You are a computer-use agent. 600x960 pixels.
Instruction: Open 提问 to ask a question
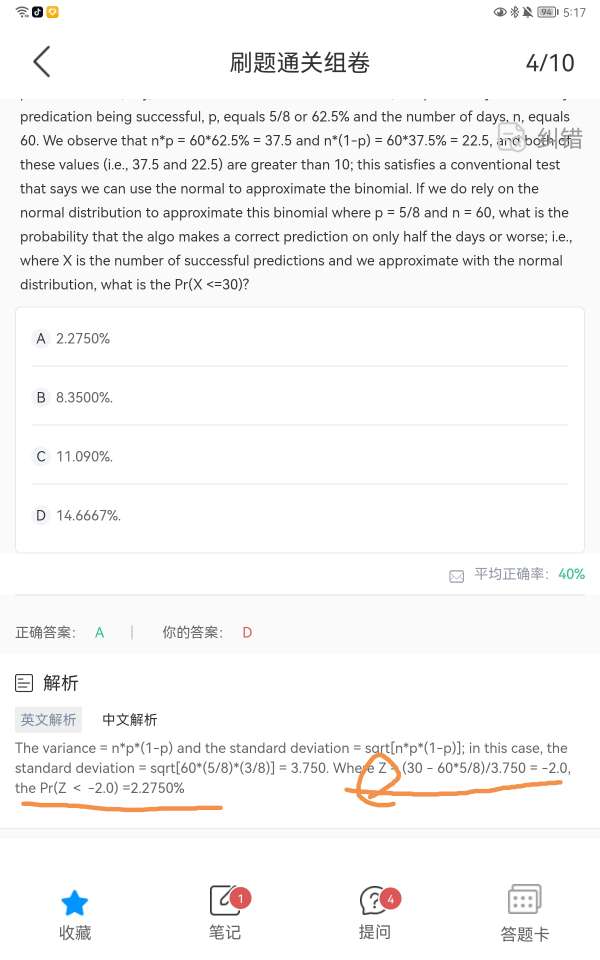375,915
